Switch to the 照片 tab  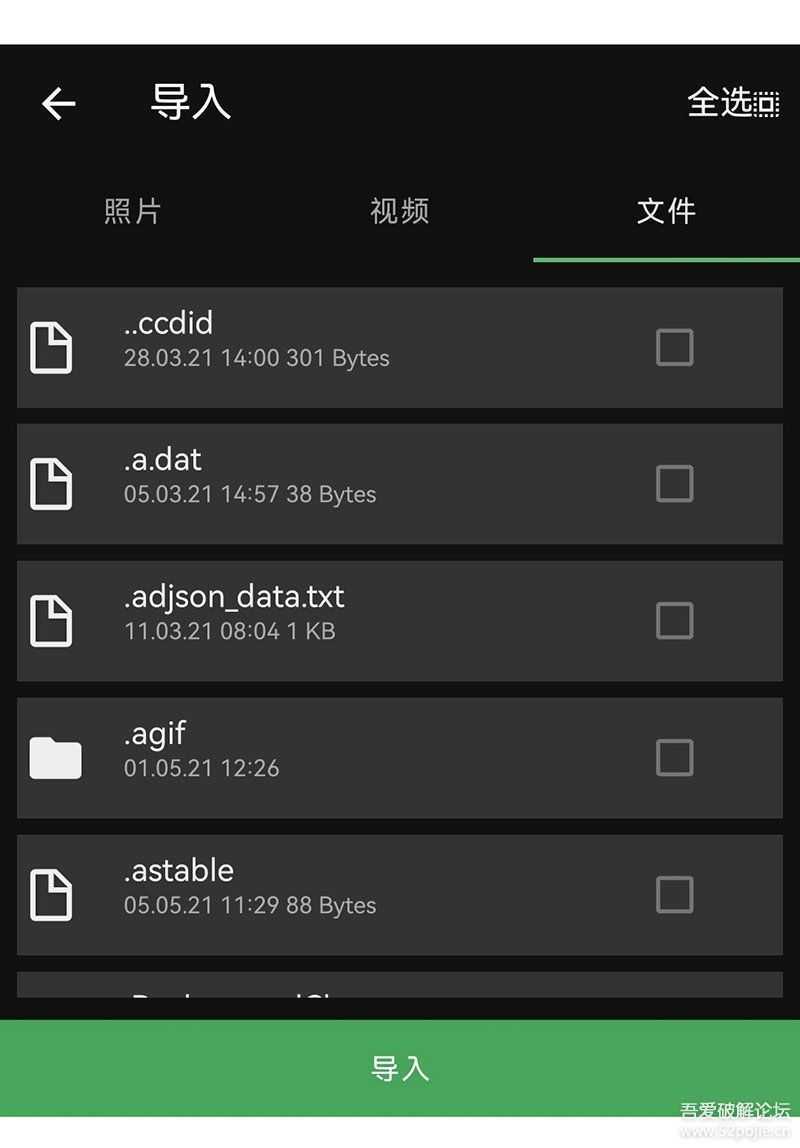point(132,211)
